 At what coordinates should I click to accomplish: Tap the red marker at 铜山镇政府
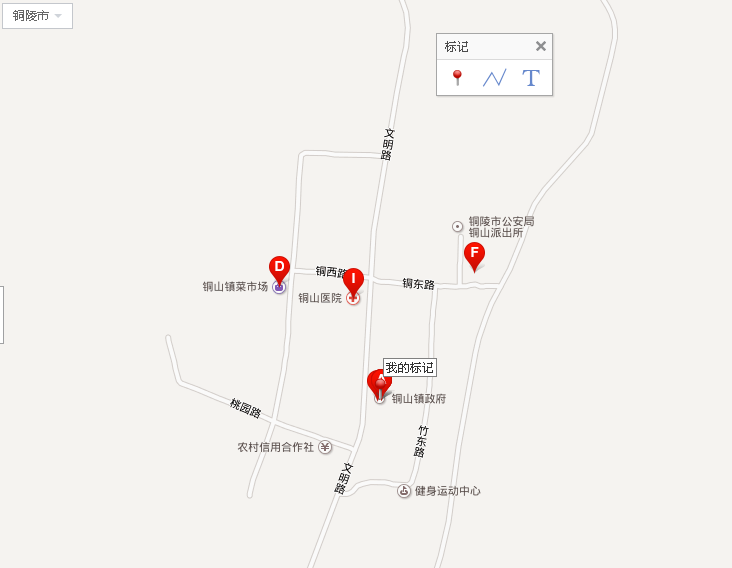379,383
